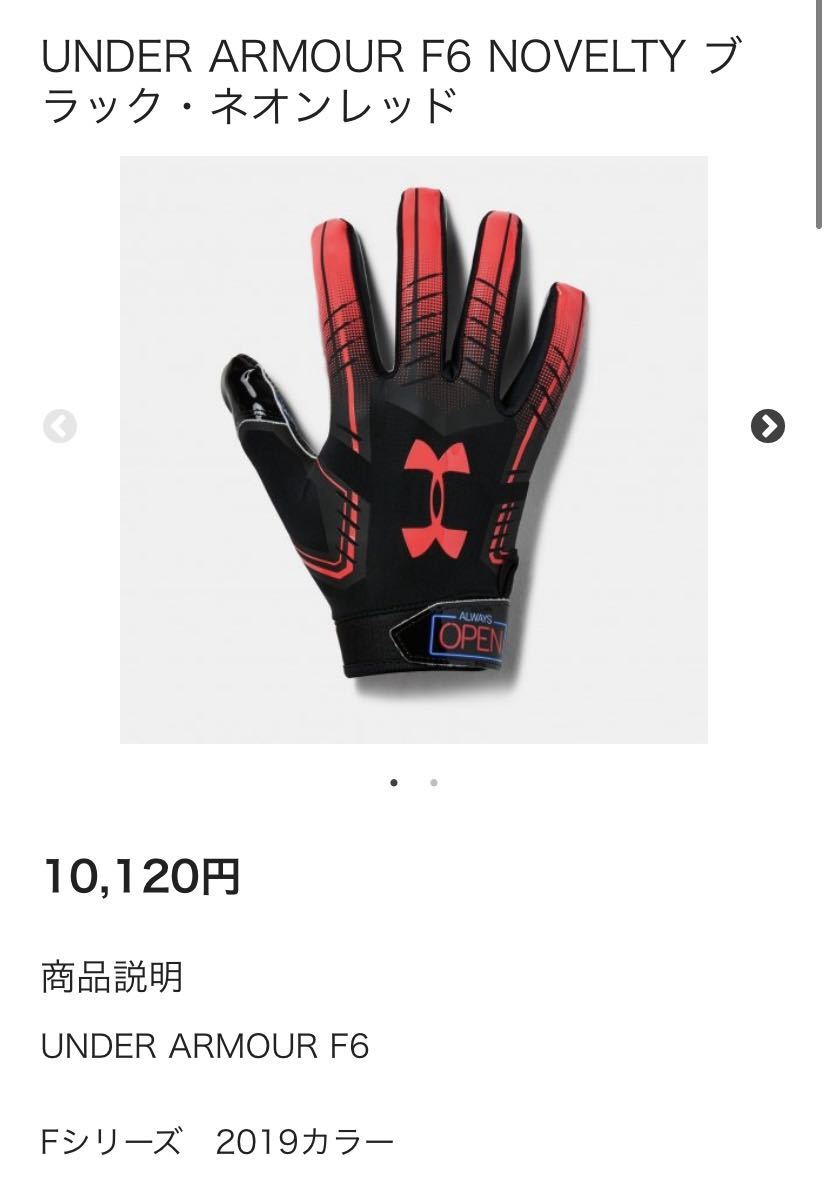Open the glove product photo

tap(413, 450)
